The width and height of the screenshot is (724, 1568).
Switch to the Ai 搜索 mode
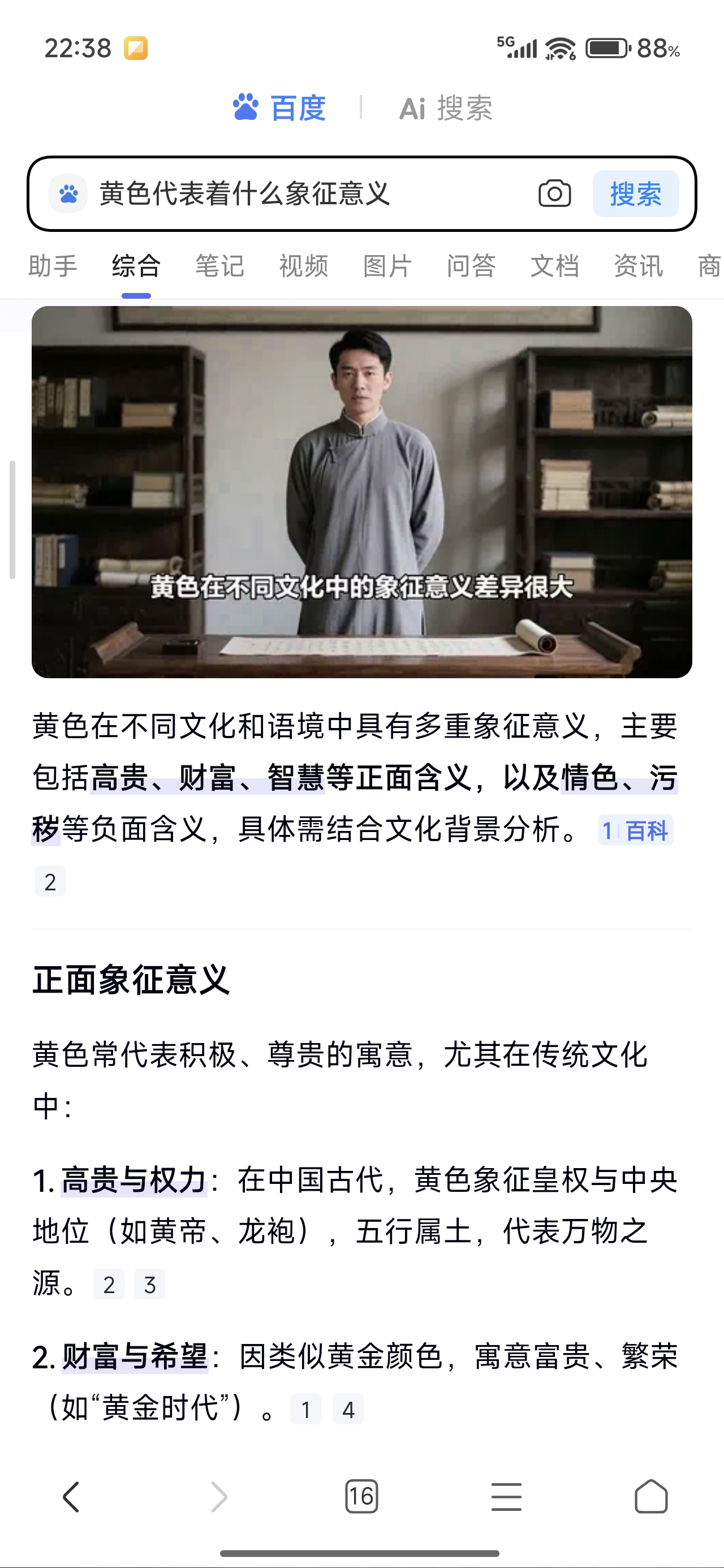click(445, 107)
